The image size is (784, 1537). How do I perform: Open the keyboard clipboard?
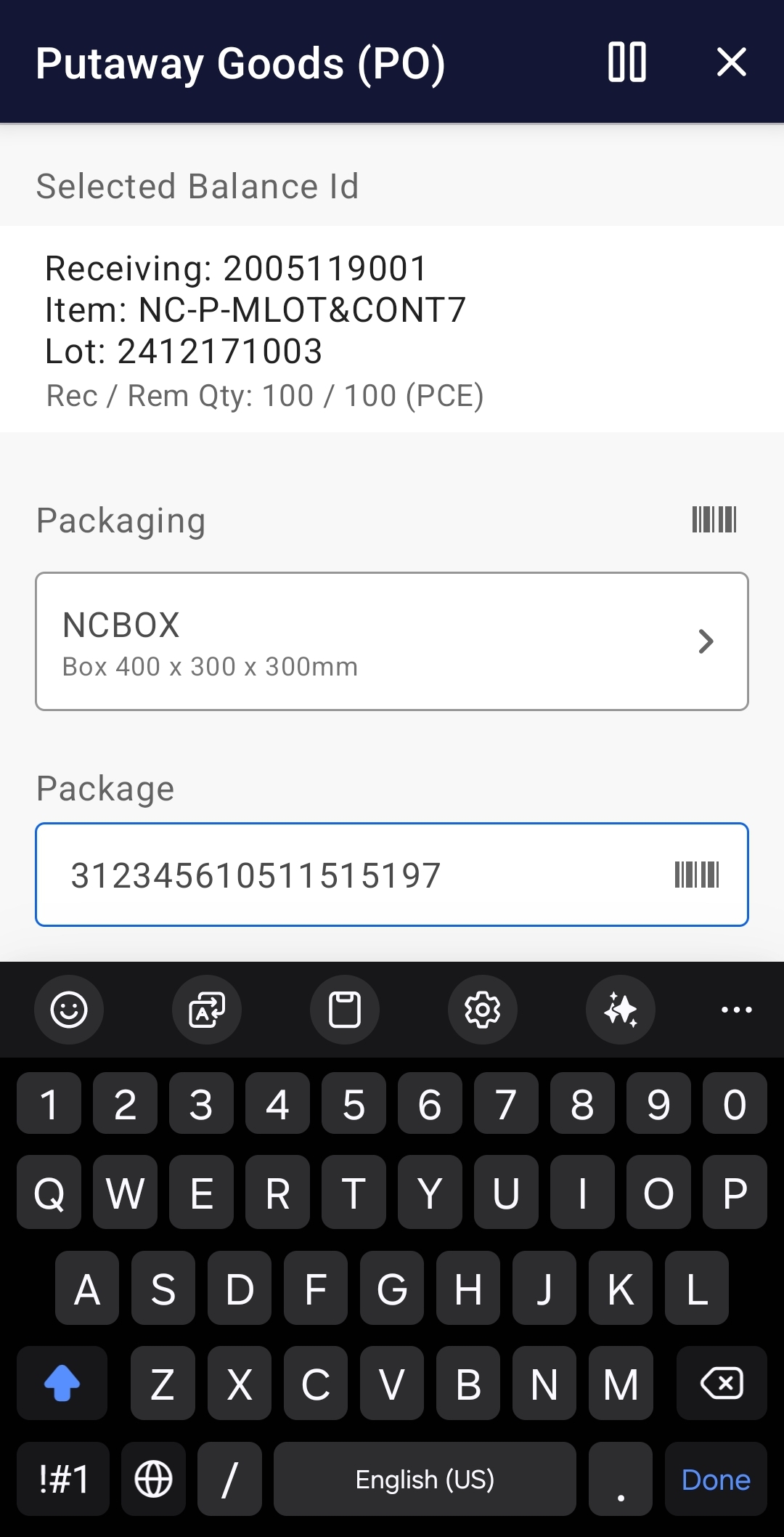[x=344, y=1010]
